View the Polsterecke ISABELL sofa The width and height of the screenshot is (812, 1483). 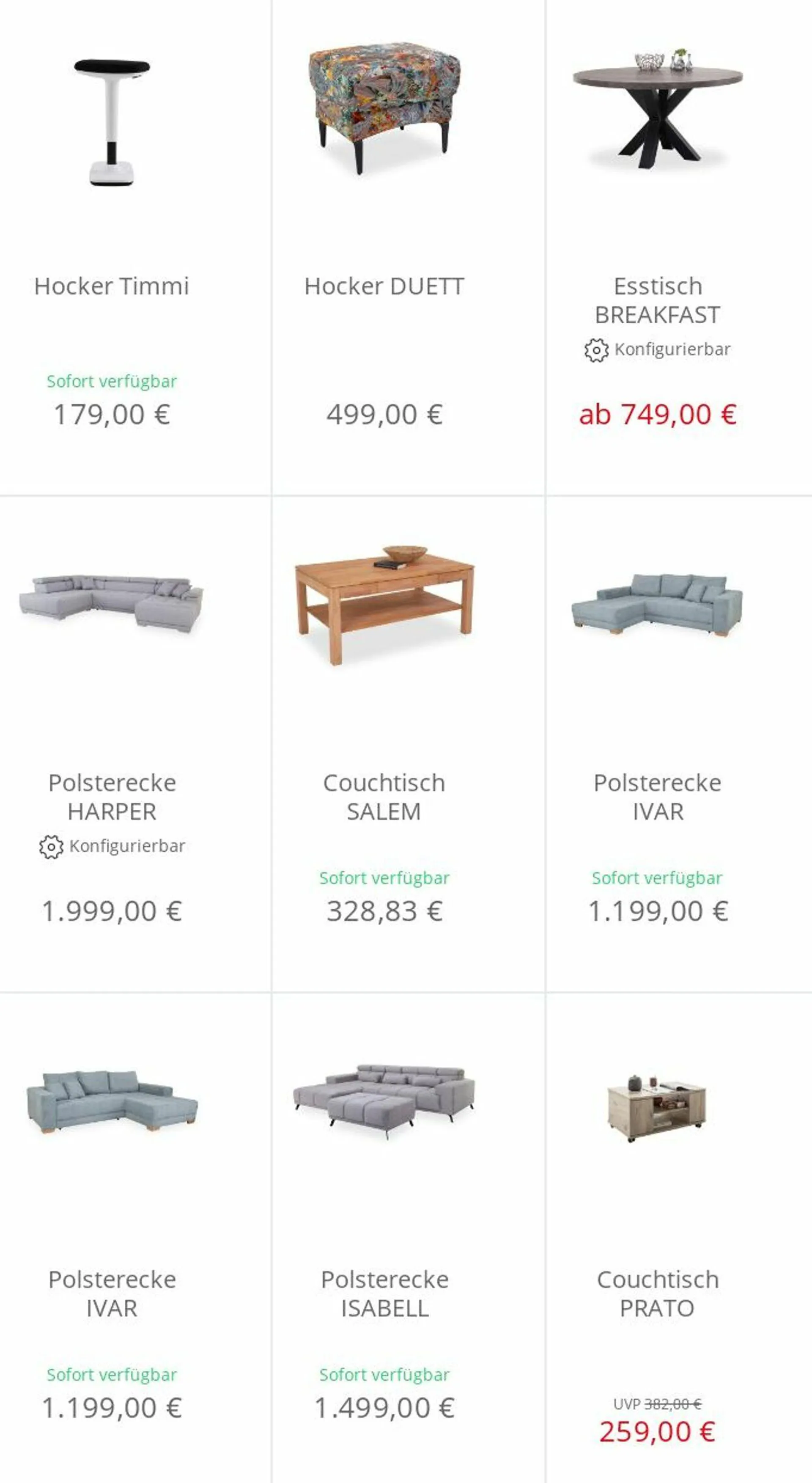[384, 1293]
